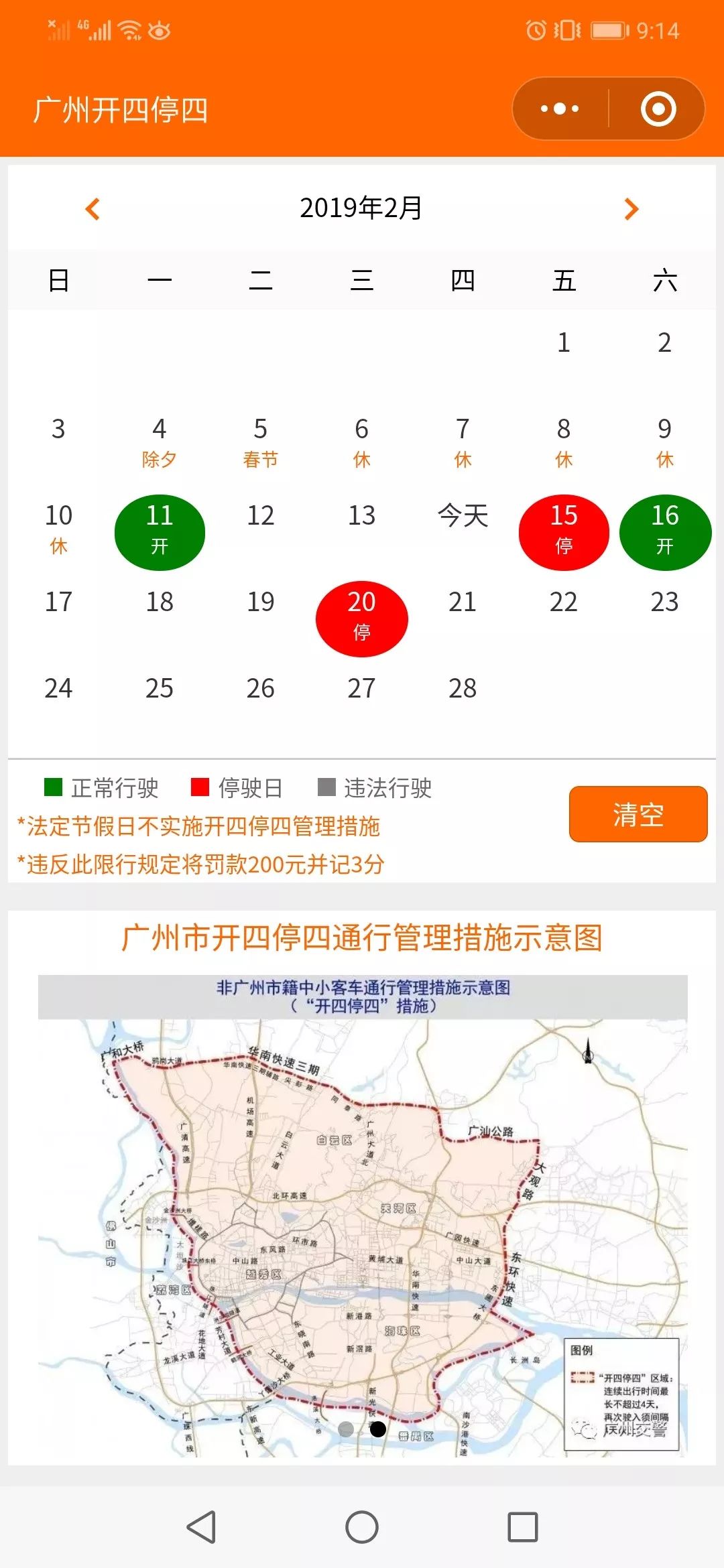This screenshot has width=724, height=1568.
Task: Go back using system back button
Action: (201, 1527)
